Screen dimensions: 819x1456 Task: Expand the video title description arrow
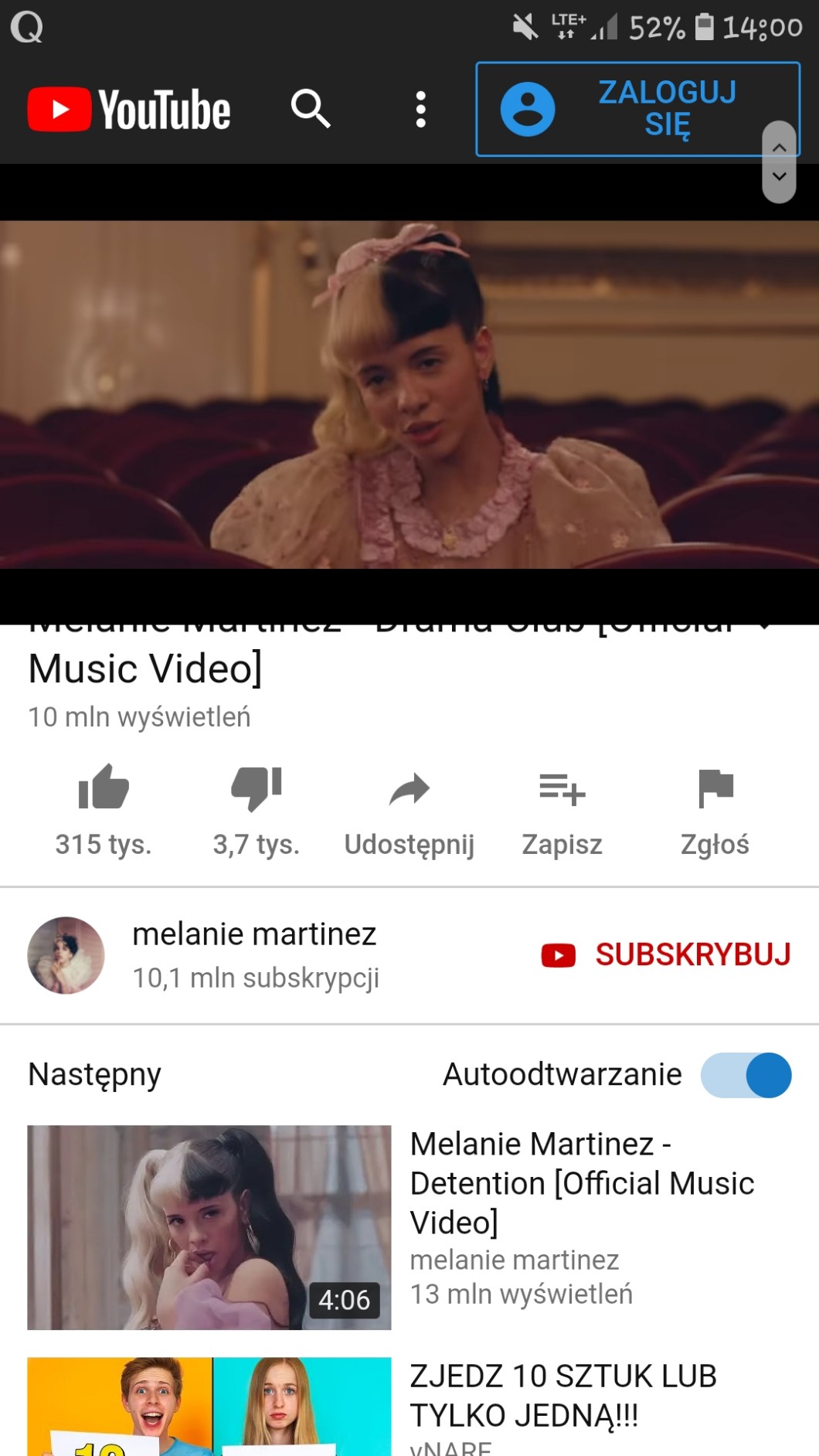765,626
